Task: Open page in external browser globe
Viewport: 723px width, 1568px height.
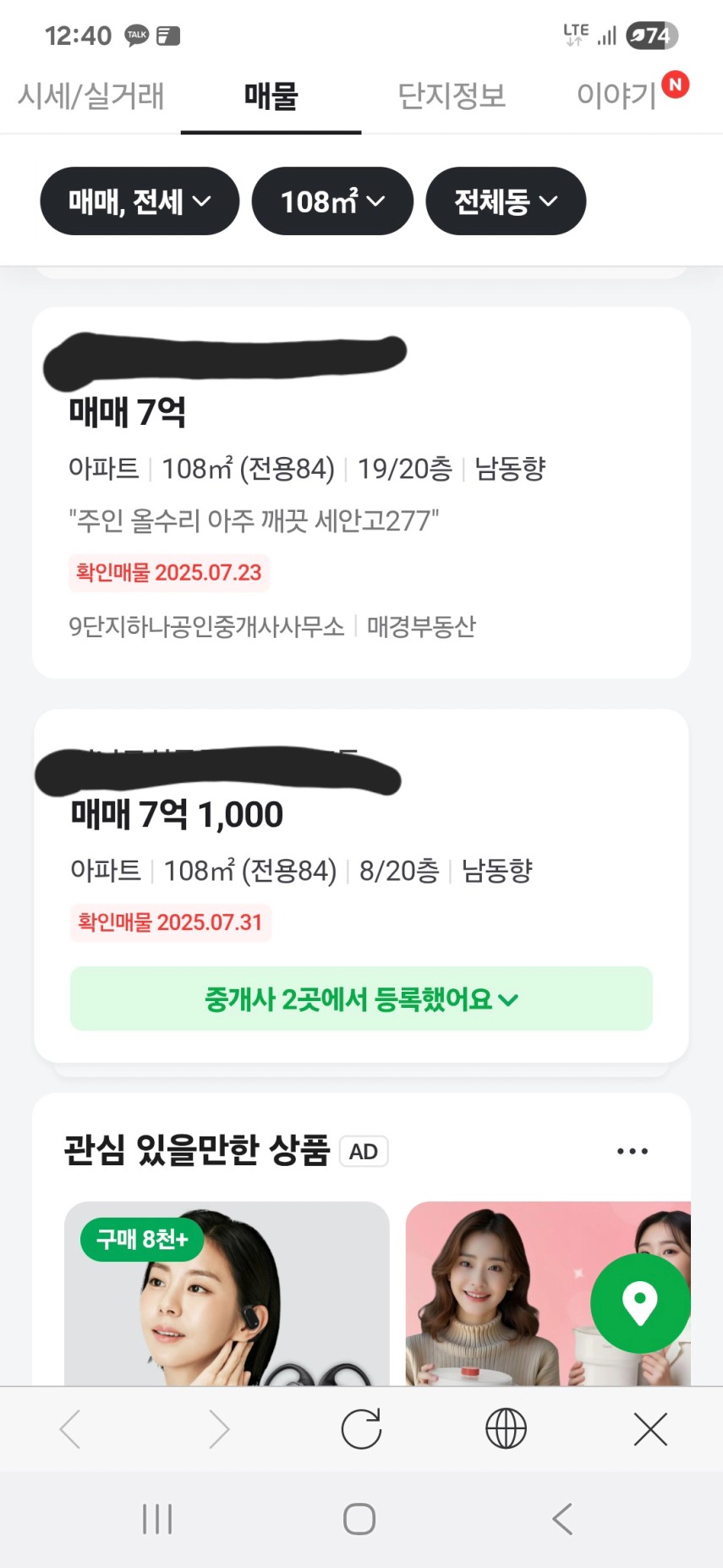Action: tap(506, 1429)
